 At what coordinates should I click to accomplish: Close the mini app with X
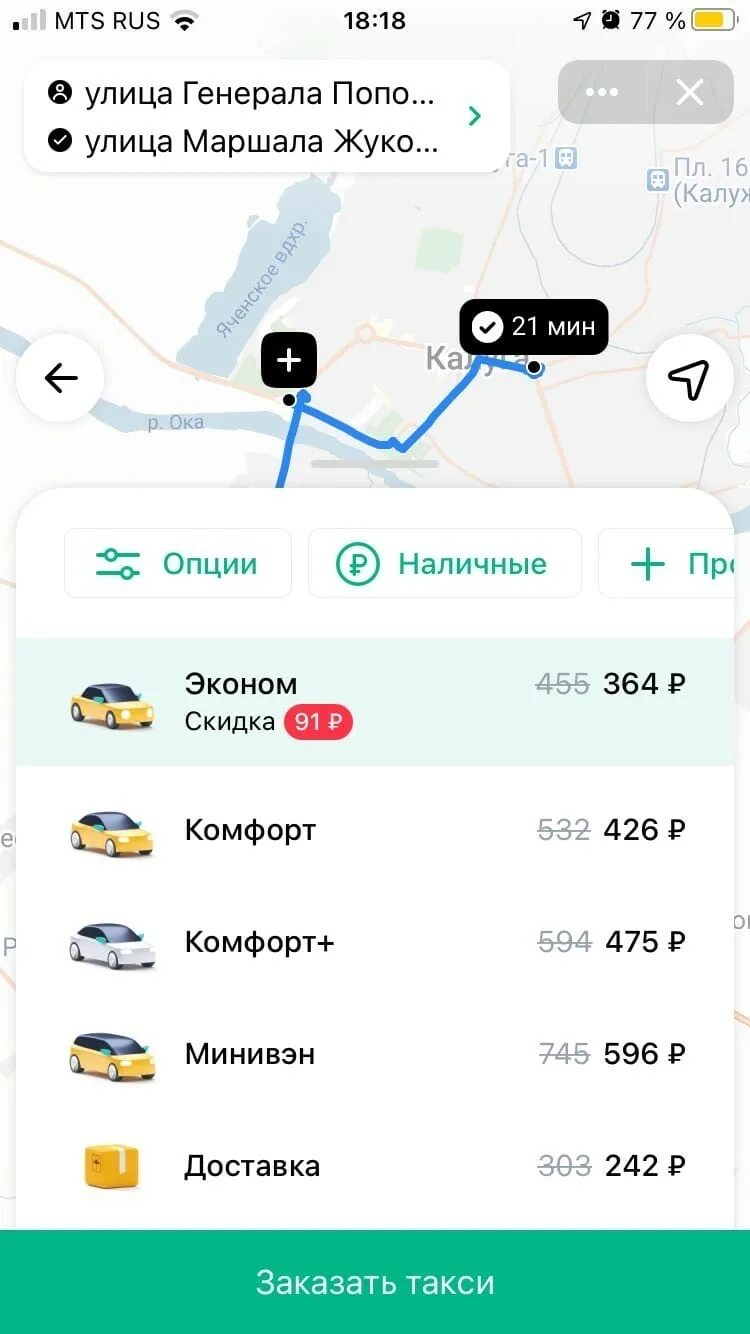tap(690, 92)
